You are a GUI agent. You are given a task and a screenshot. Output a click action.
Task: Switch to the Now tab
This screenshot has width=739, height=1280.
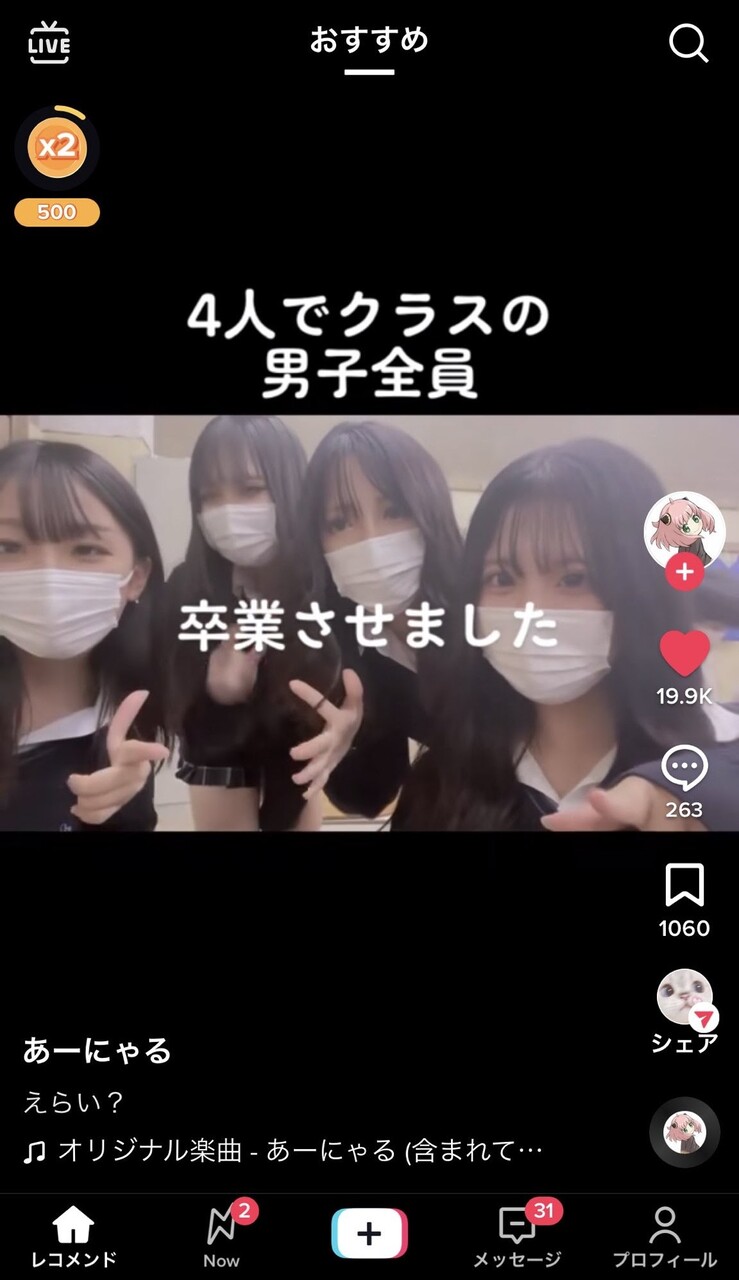[x=222, y=1237]
